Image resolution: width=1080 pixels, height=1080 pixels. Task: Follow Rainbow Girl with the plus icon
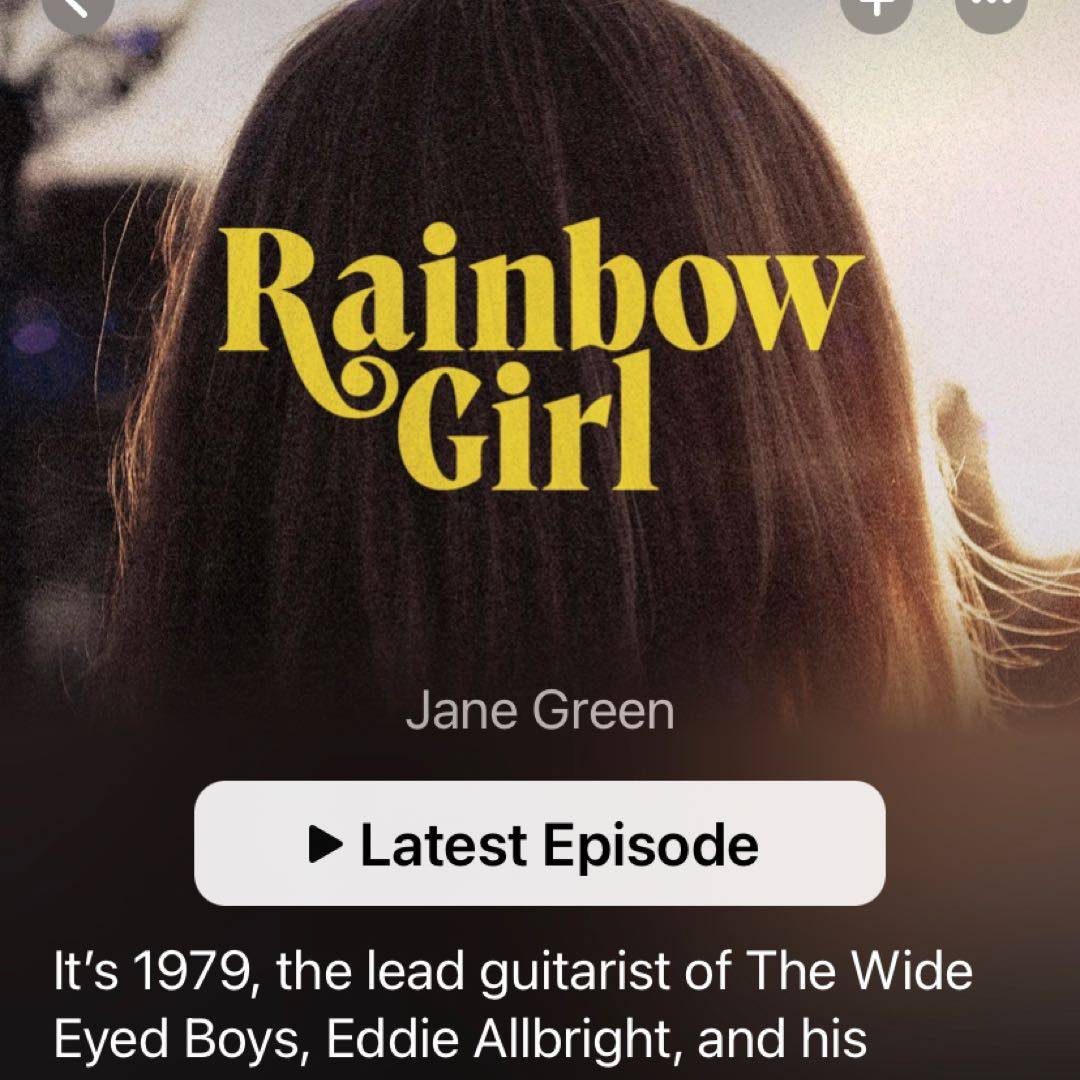[x=875, y=8]
